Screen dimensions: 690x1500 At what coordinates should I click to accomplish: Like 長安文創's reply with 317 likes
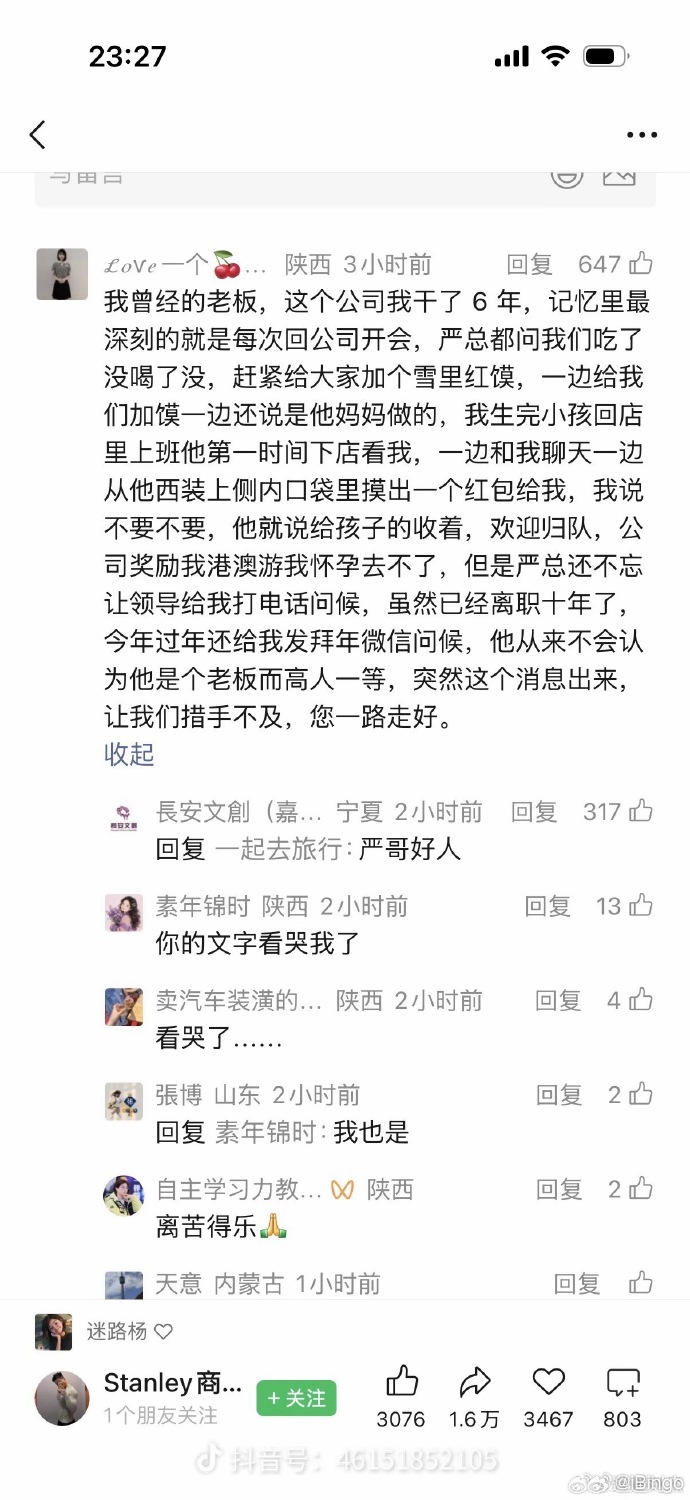point(641,811)
